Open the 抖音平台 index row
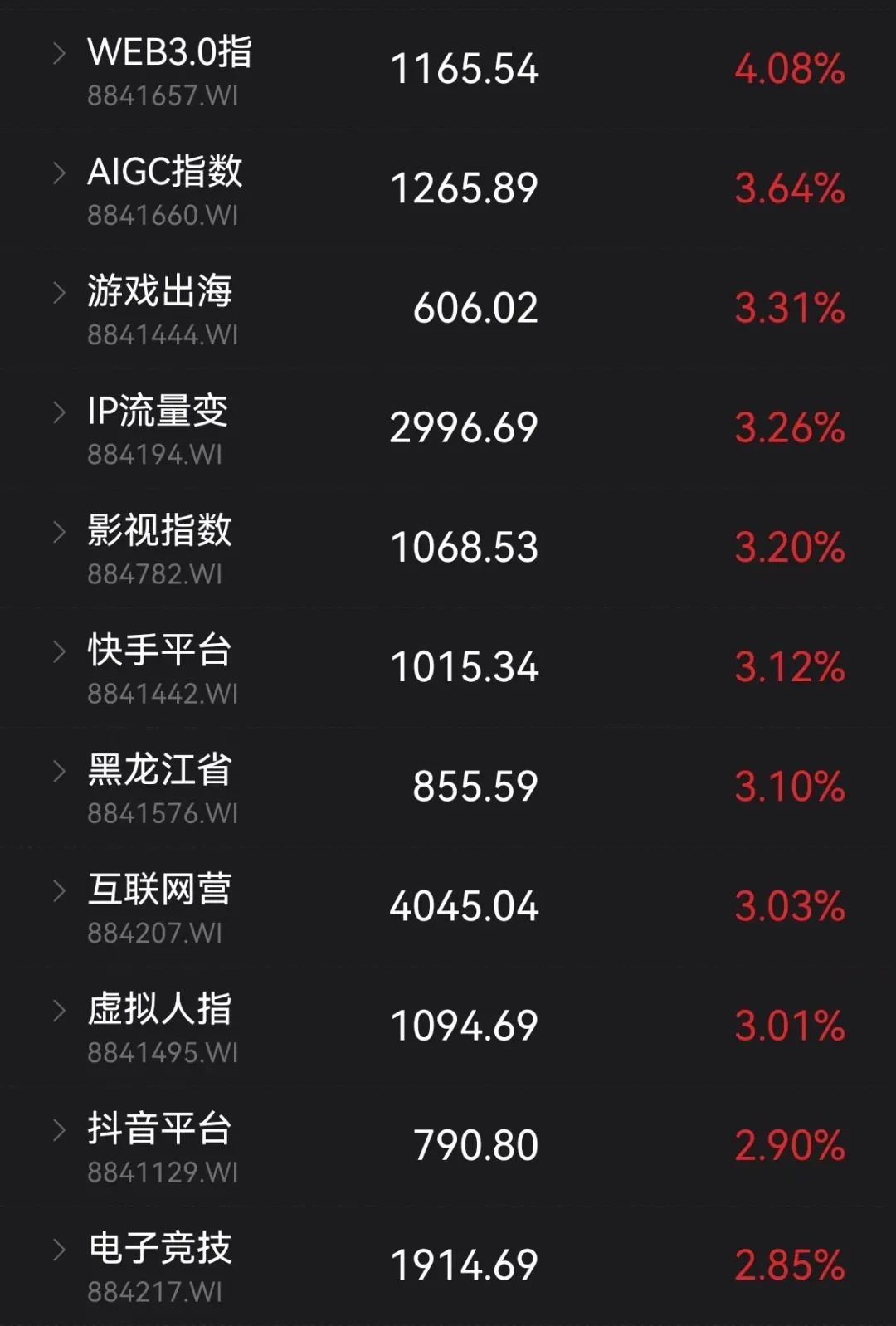Screen dimensions: 896x1326 click(x=448, y=1146)
